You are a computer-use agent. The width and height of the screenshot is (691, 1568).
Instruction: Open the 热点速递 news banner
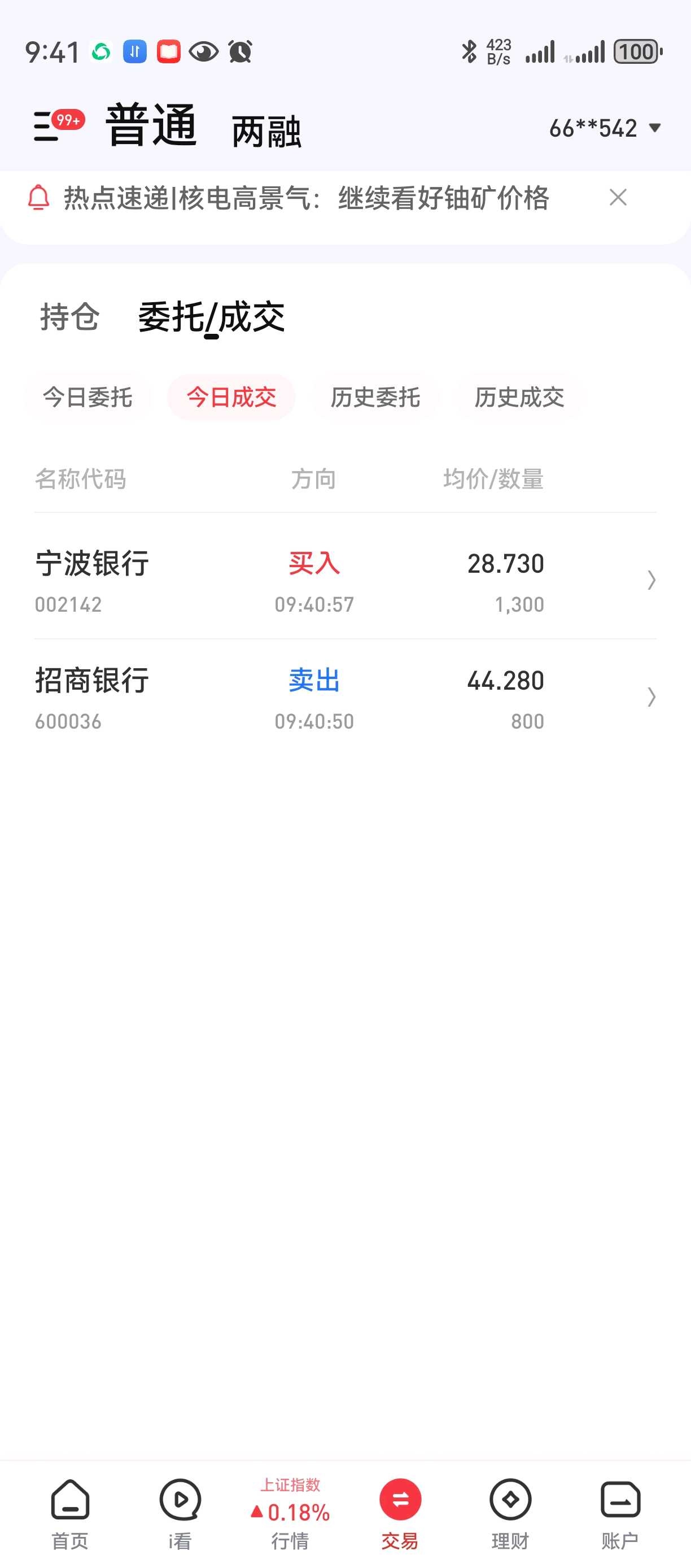click(x=306, y=198)
